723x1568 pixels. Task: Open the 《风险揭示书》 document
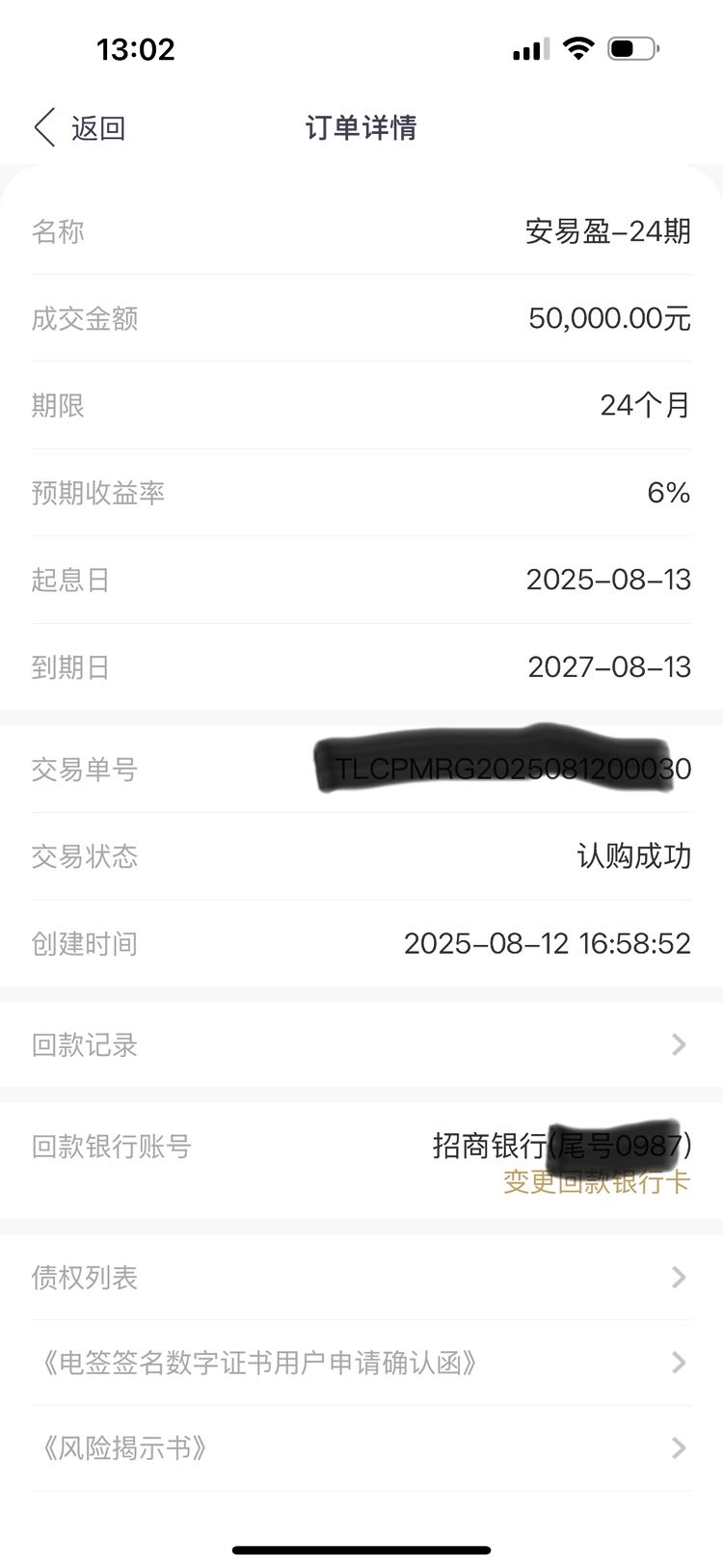[361, 1447]
